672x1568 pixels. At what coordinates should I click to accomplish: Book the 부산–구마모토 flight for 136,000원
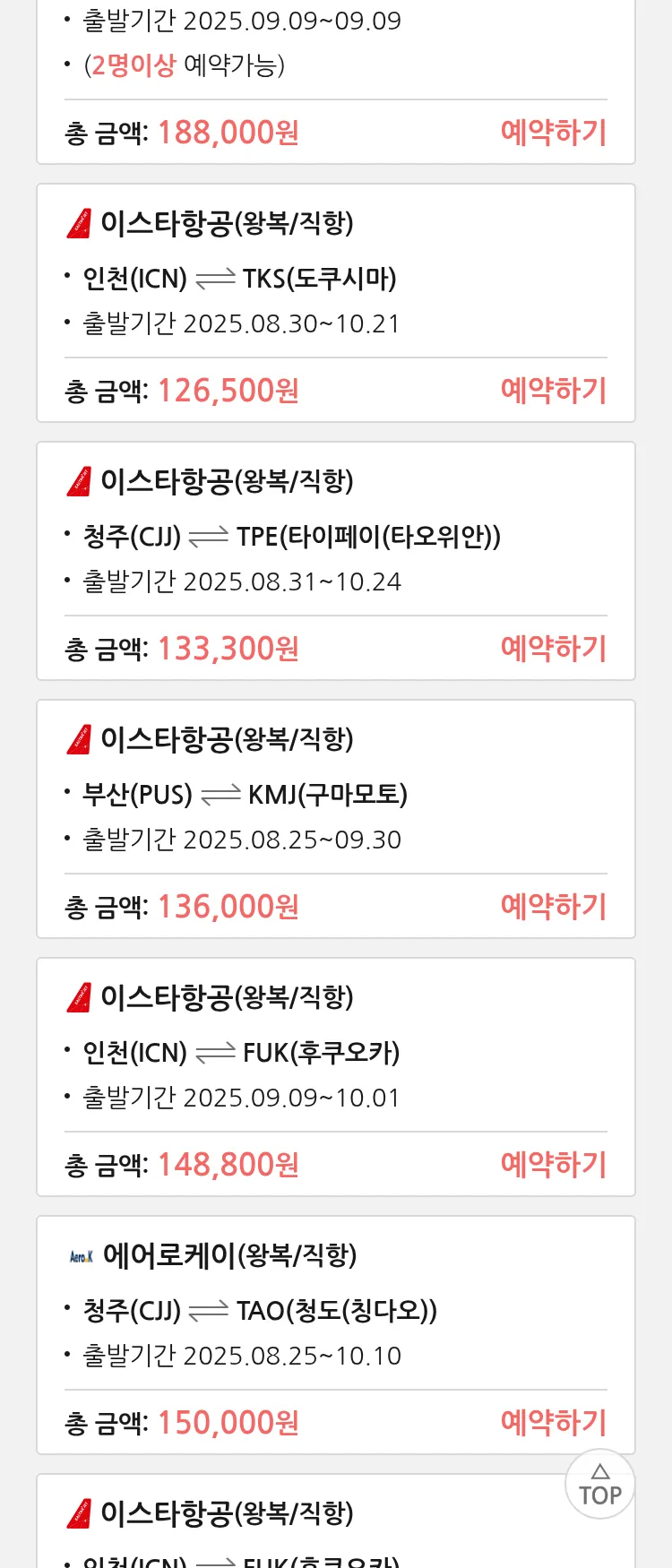[553, 907]
